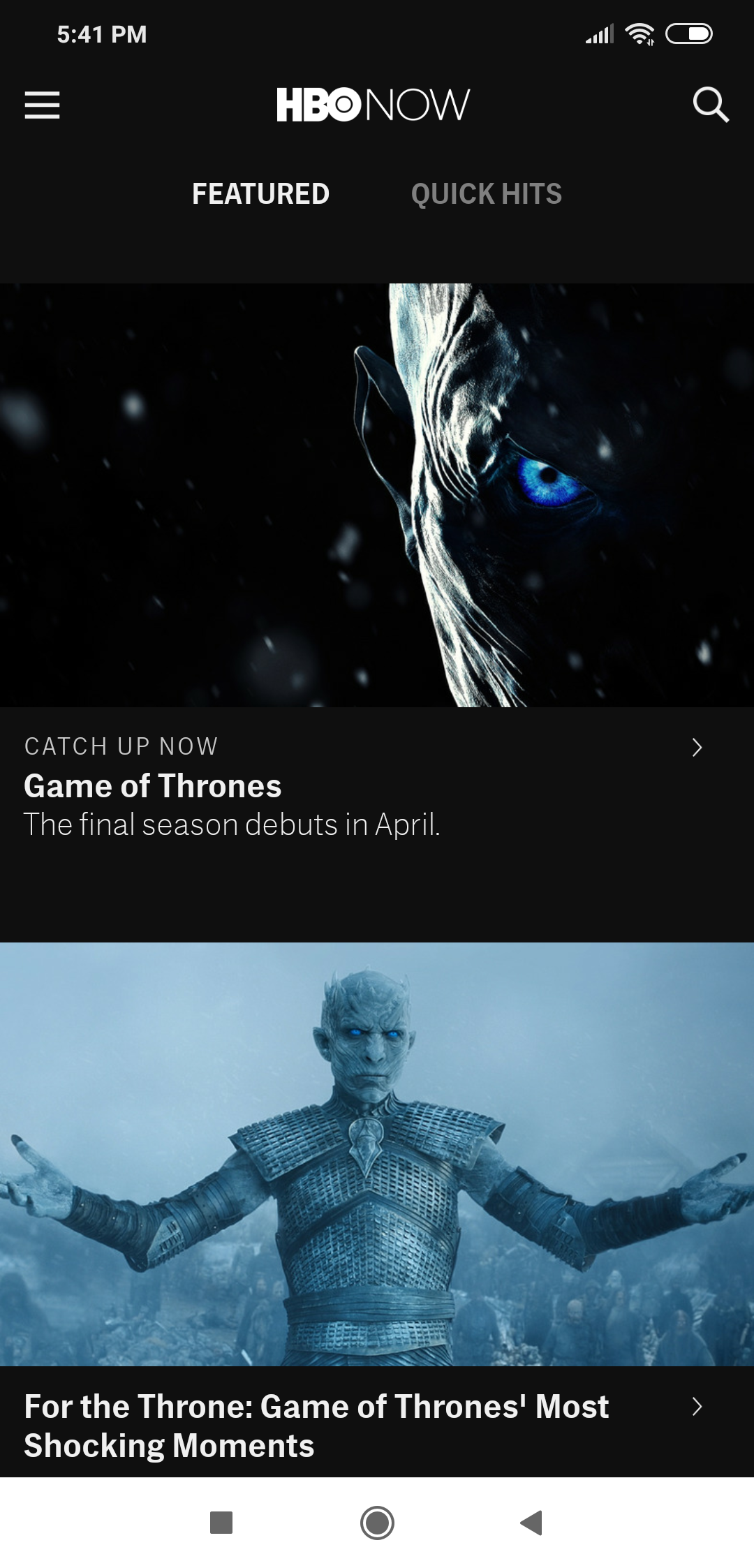This screenshot has width=754, height=1568.
Task: Open the search icon
Action: 710,105
